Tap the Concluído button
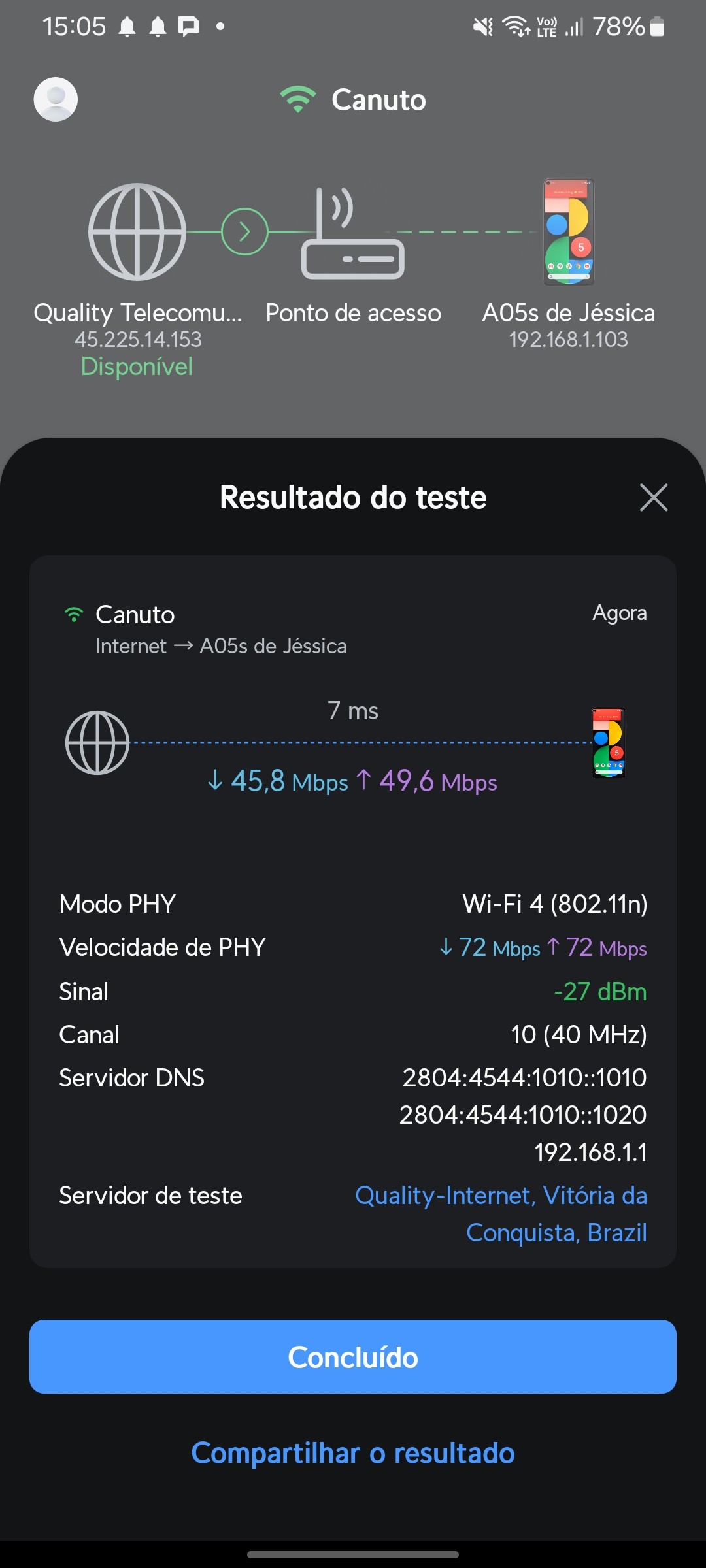Viewport: 706px width, 1568px height. [353, 1357]
